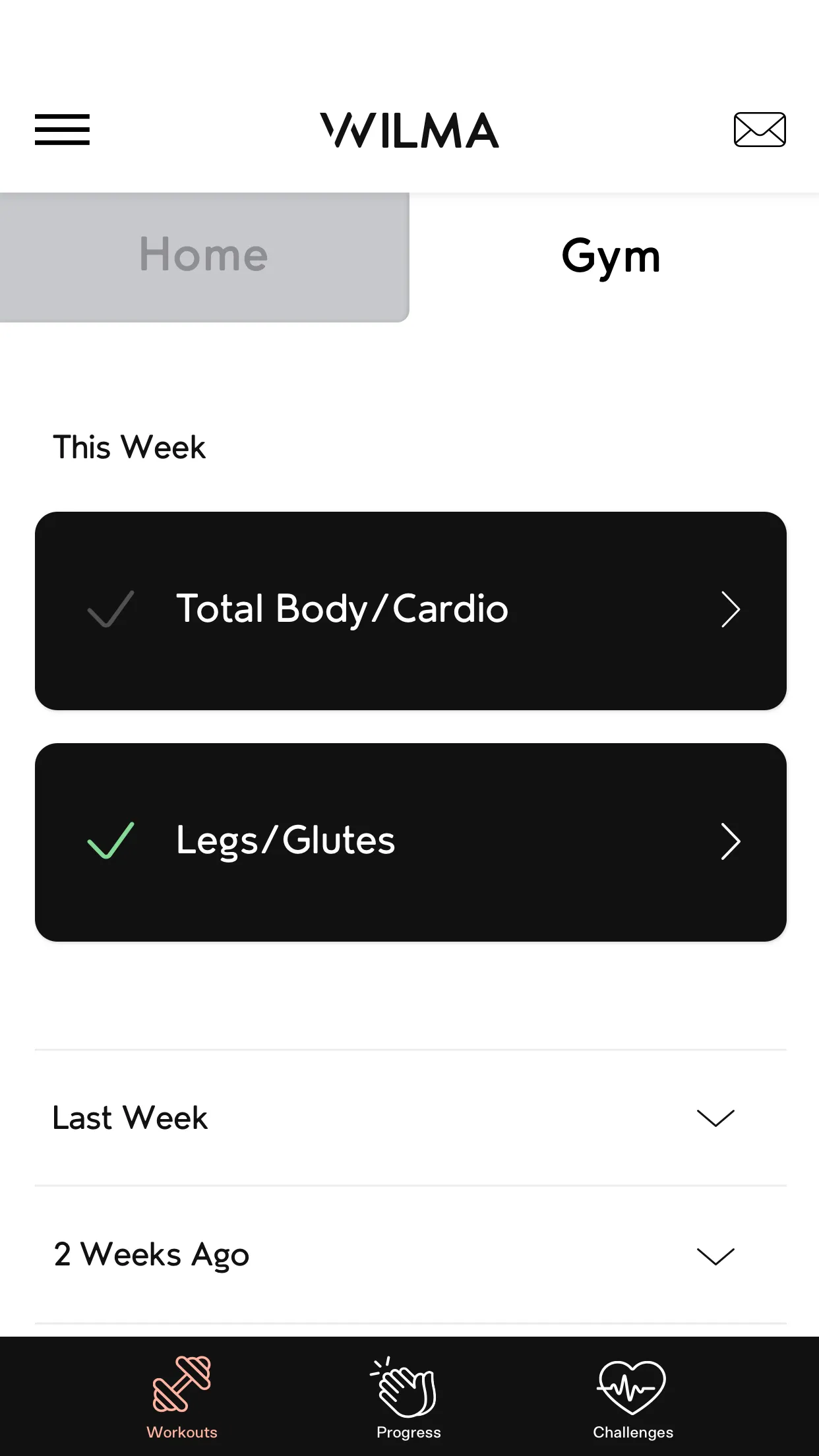Screen dimensions: 819x1456
Task: Expand the 2 Weeks Ago section
Action: click(410, 1255)
